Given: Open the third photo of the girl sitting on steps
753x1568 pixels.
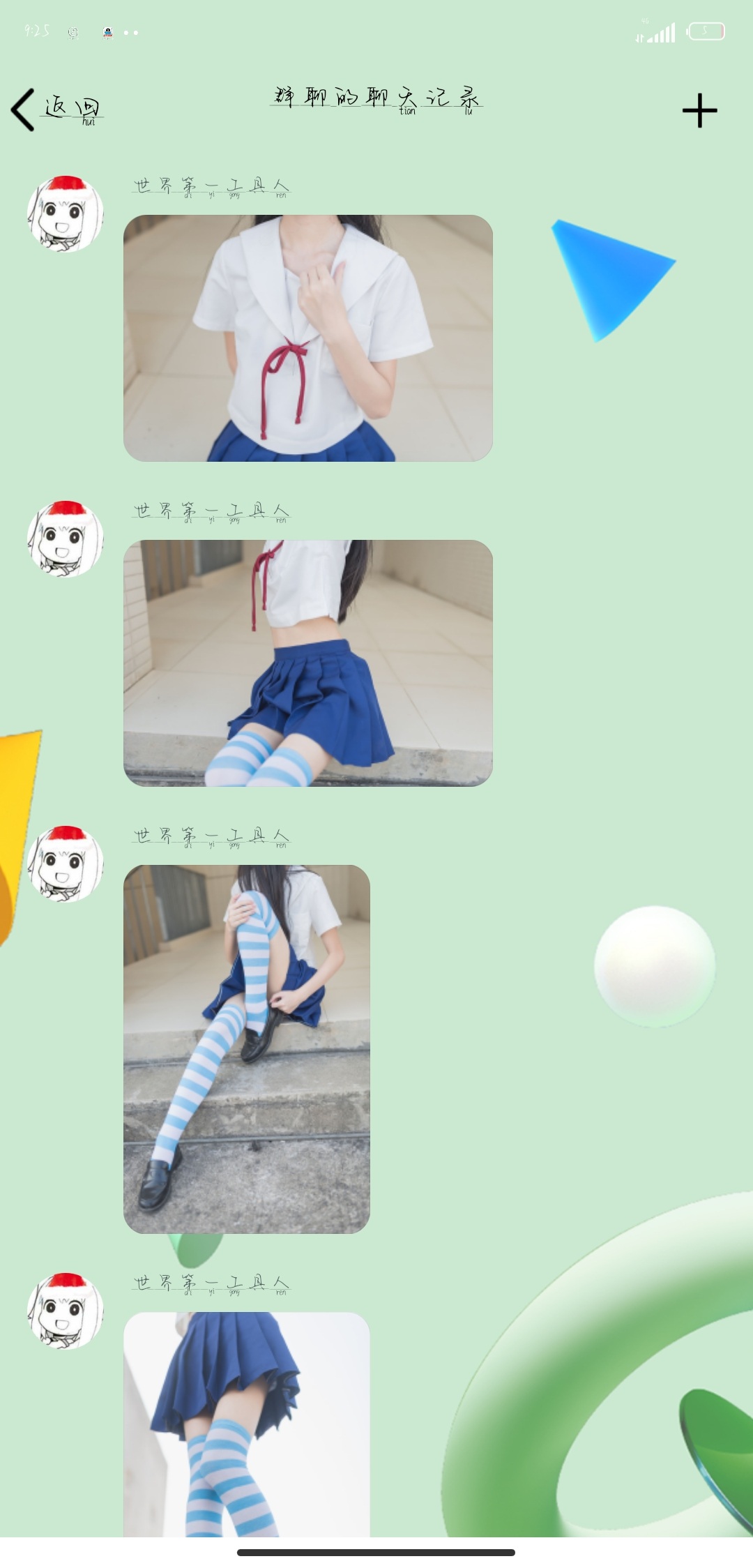Looking at the screenshot, I should pos(247,1049).
